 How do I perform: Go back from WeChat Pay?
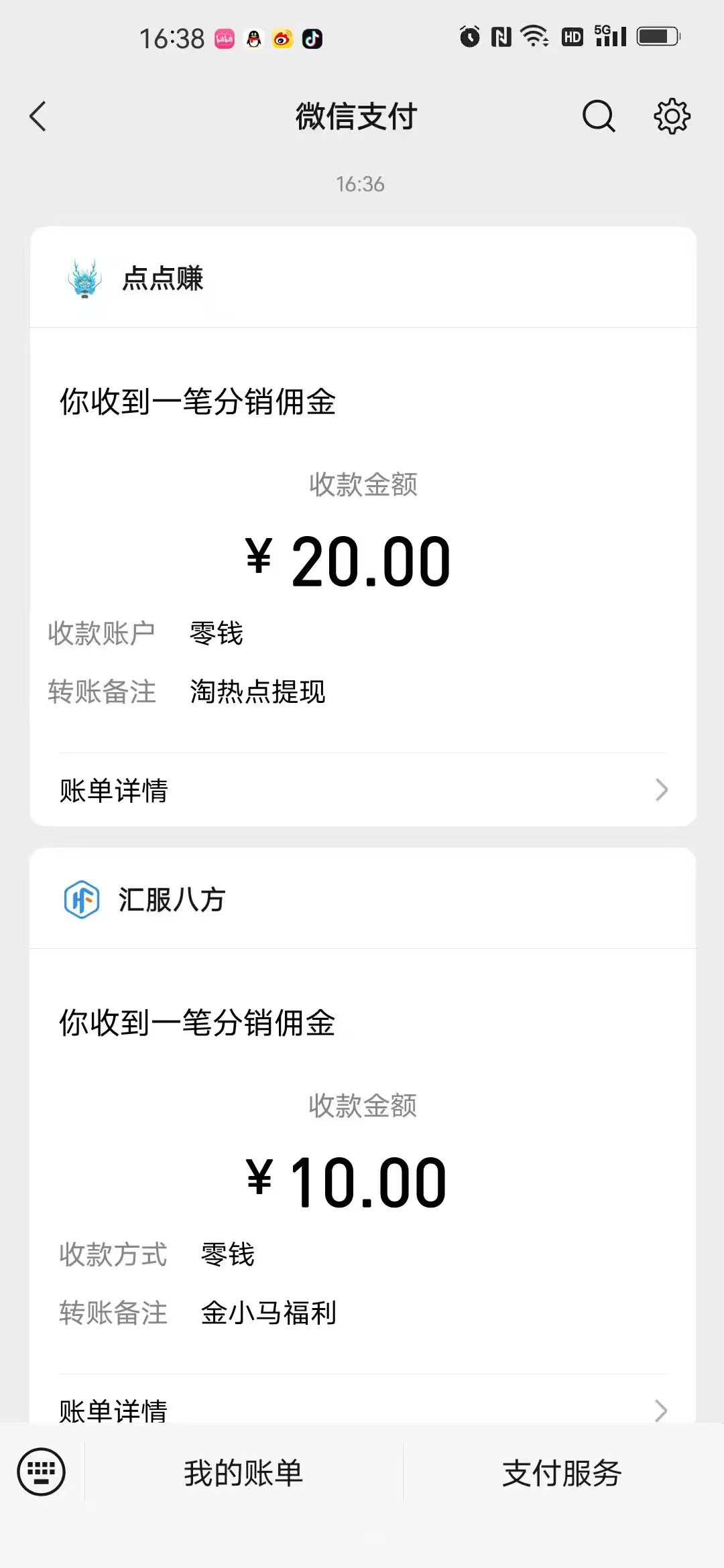coord(38,117)
